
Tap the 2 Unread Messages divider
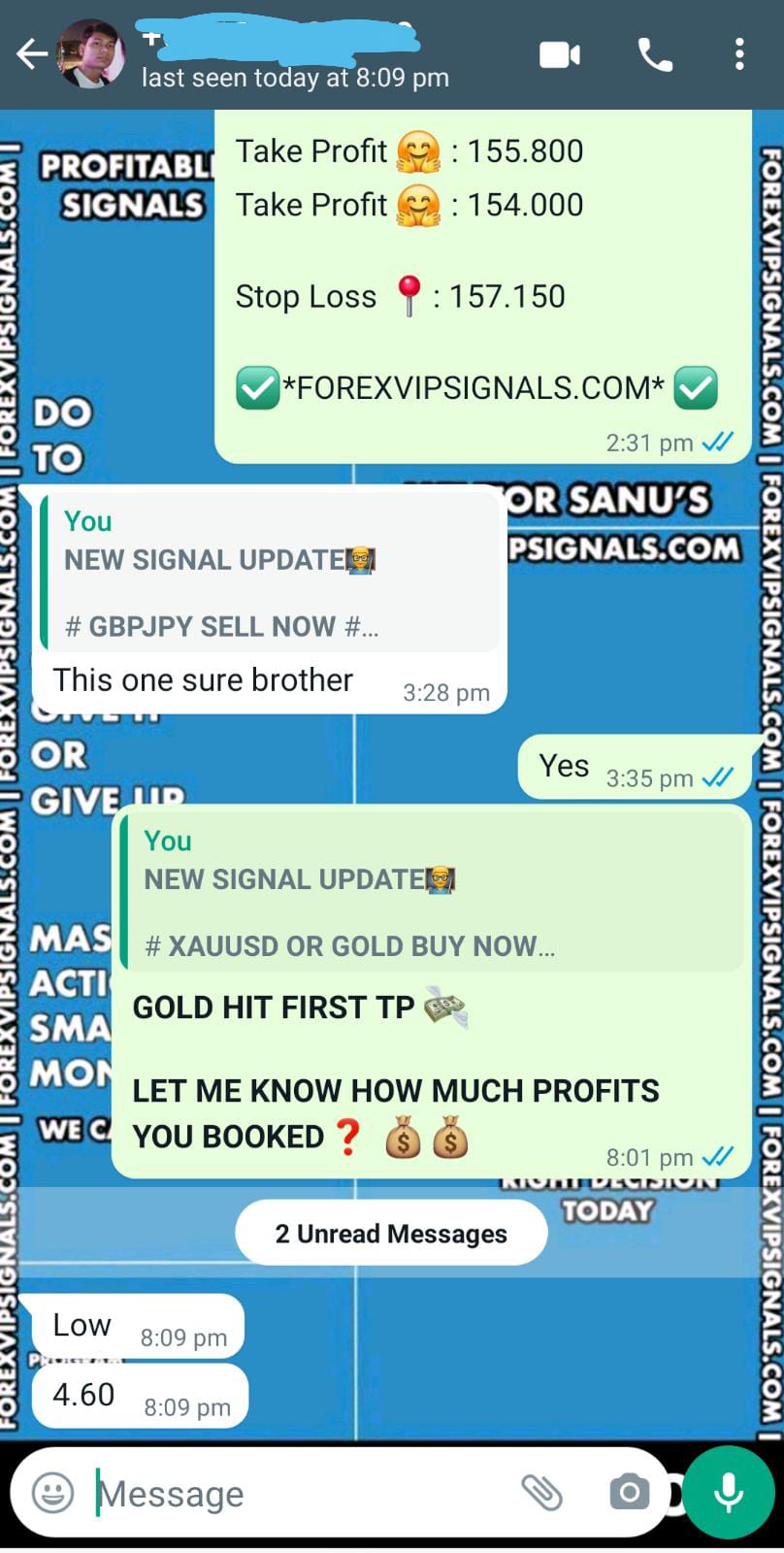click(391, 1233)
